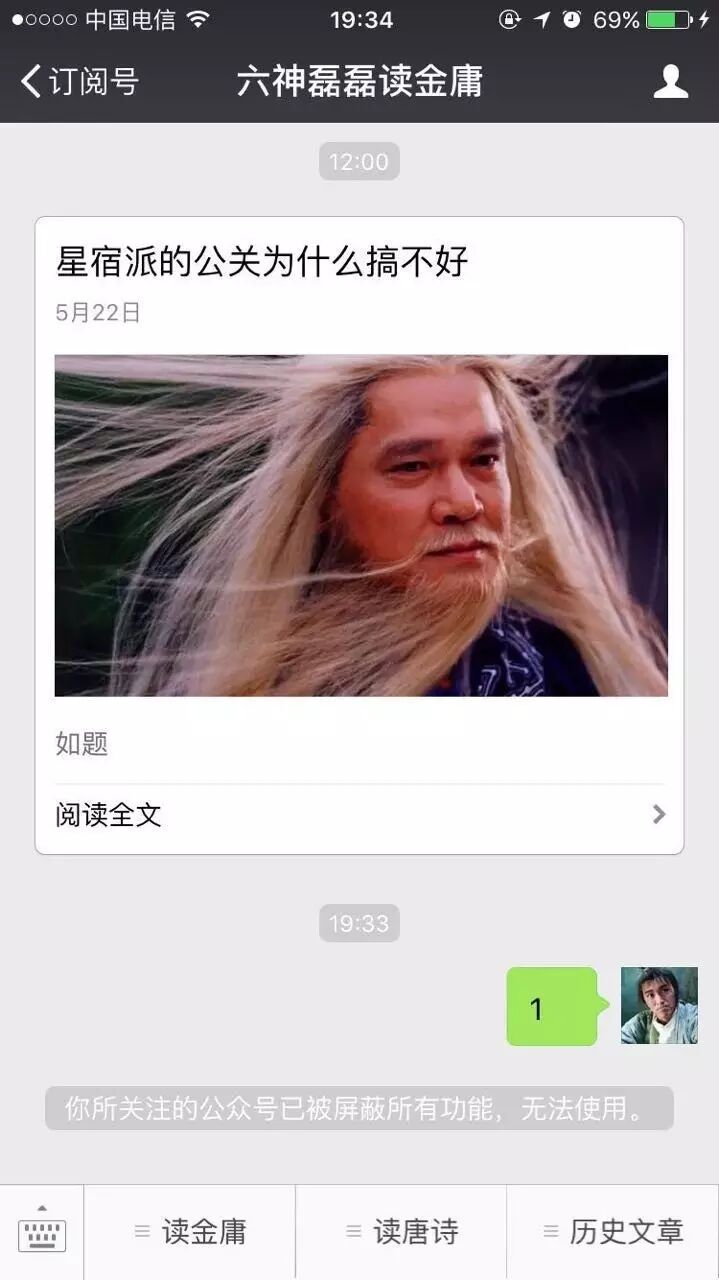Open article 星宿派的公关为什么搞不好
The width and height of the screenshot is (719, 1280).
262,263
